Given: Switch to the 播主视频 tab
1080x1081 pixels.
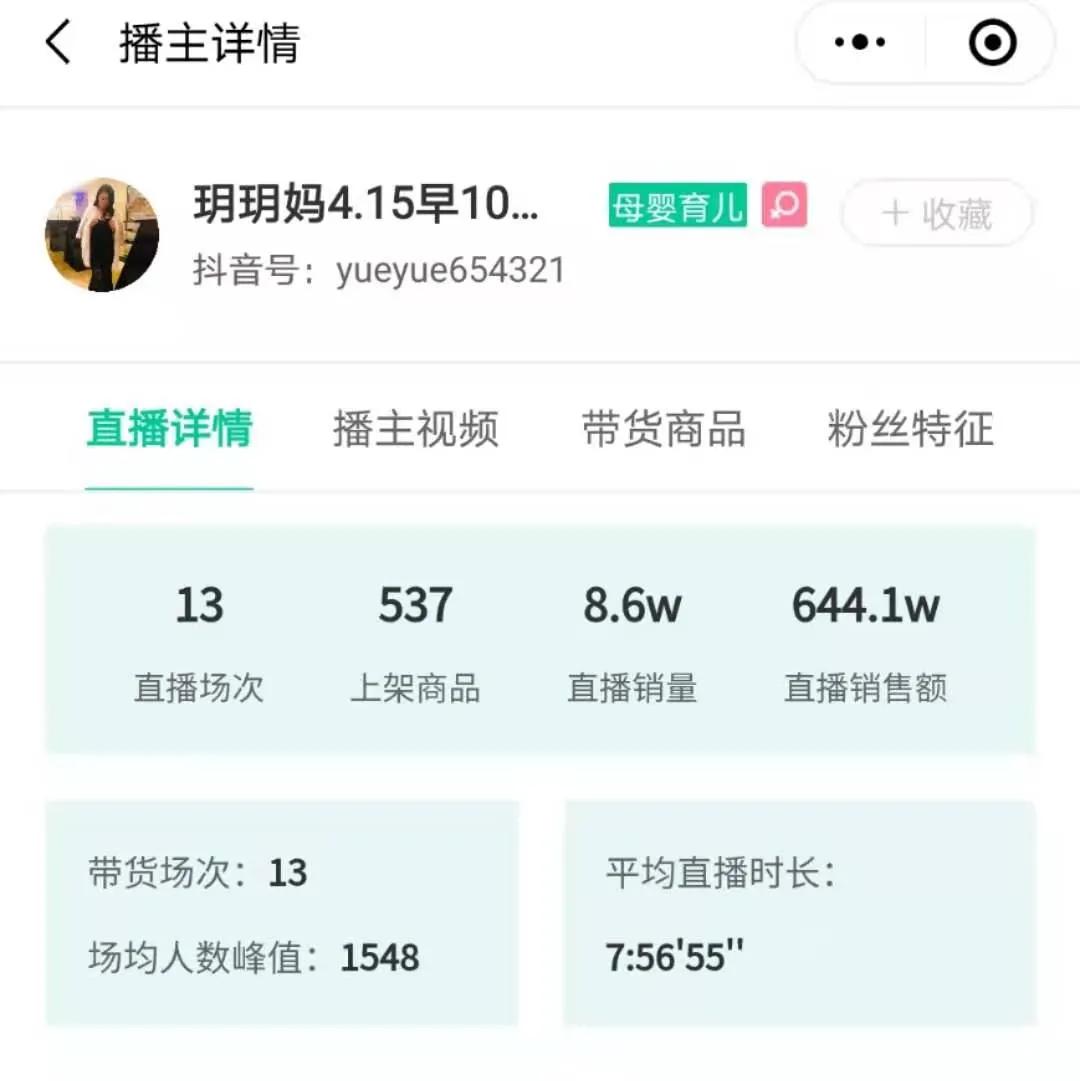Looking at the screenshot, I should pyautogui.click(x=416, y=428).
